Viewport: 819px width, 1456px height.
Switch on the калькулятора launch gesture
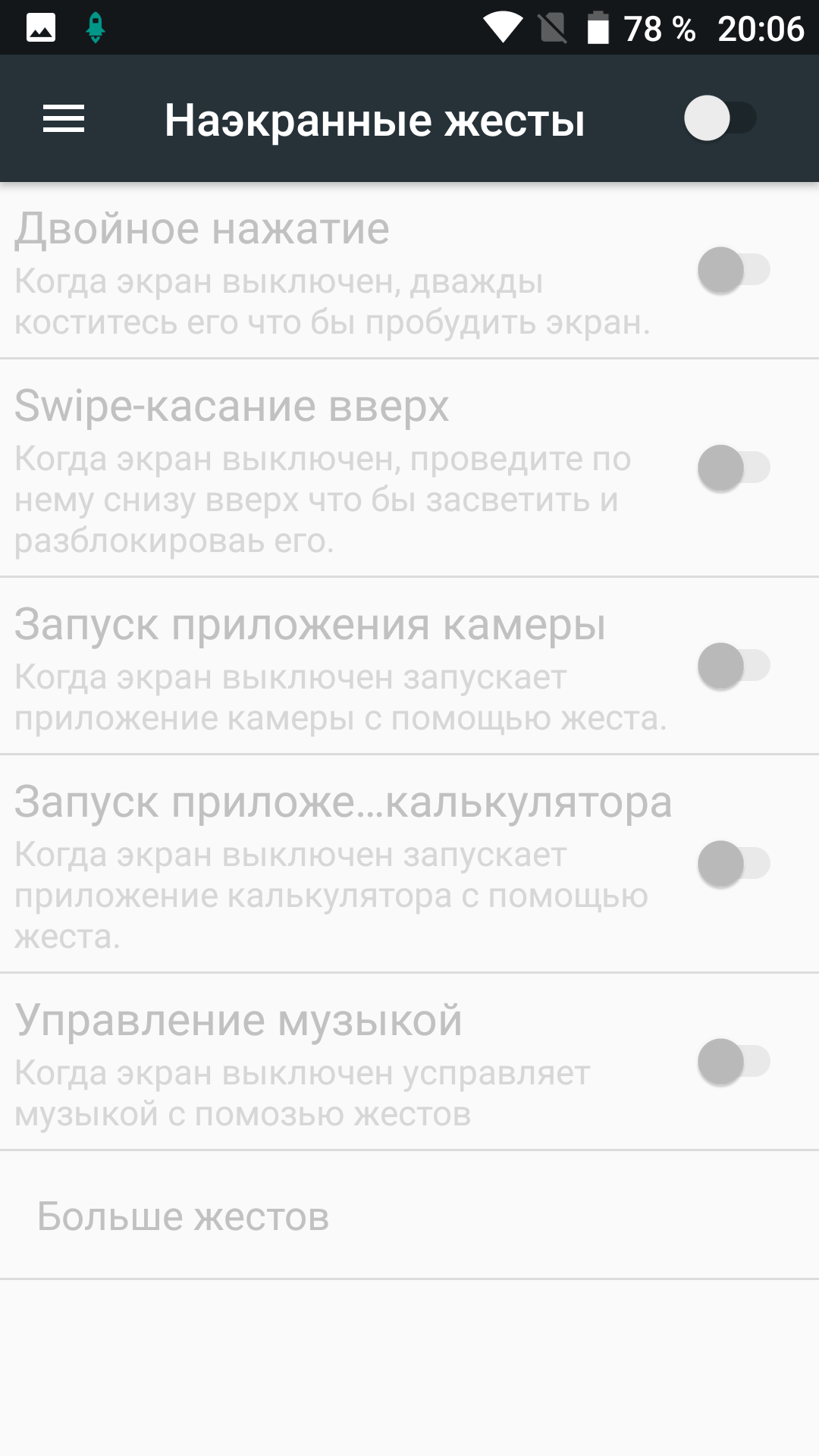point(734,864)
